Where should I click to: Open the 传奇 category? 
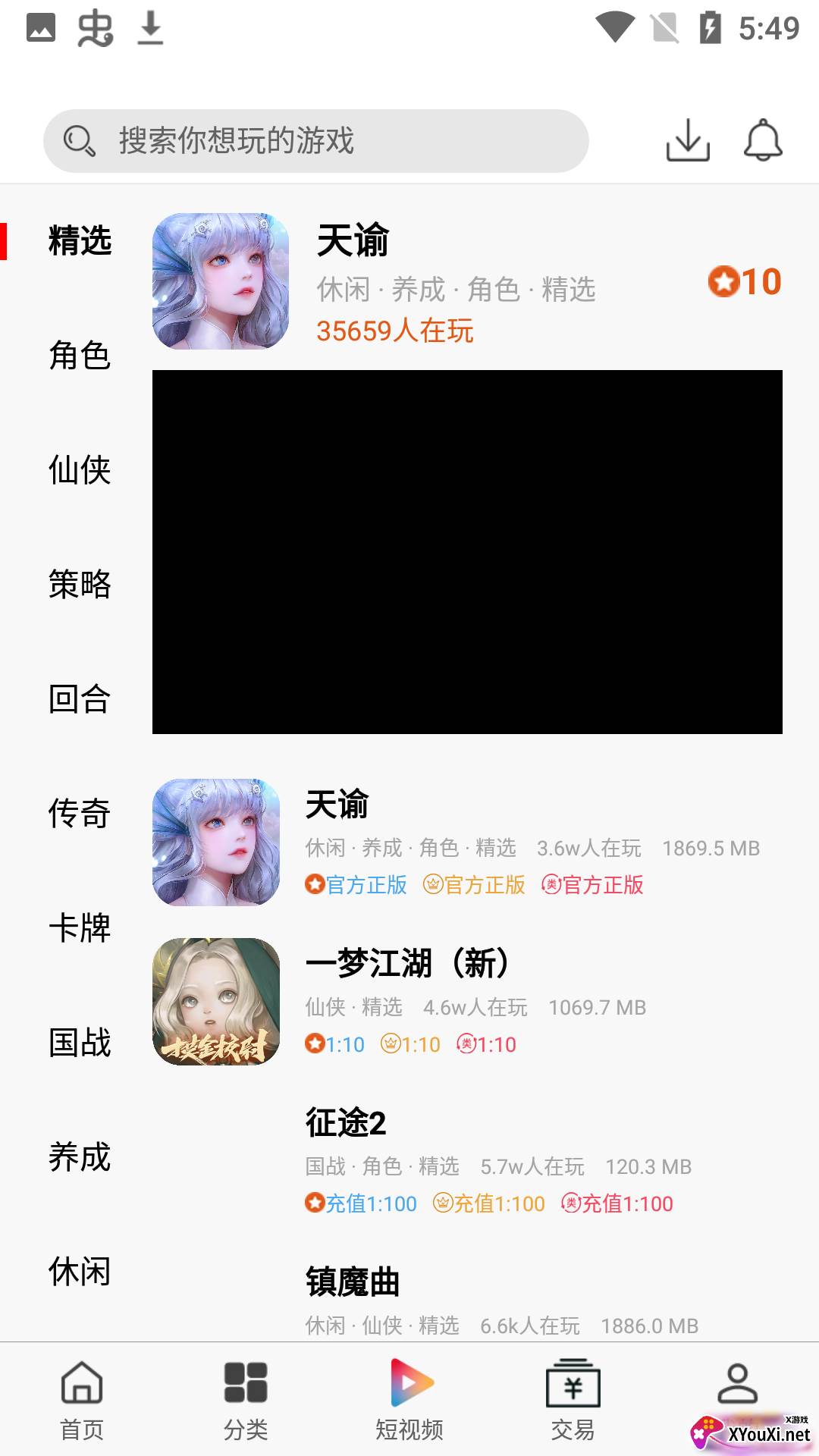point(80,814)
